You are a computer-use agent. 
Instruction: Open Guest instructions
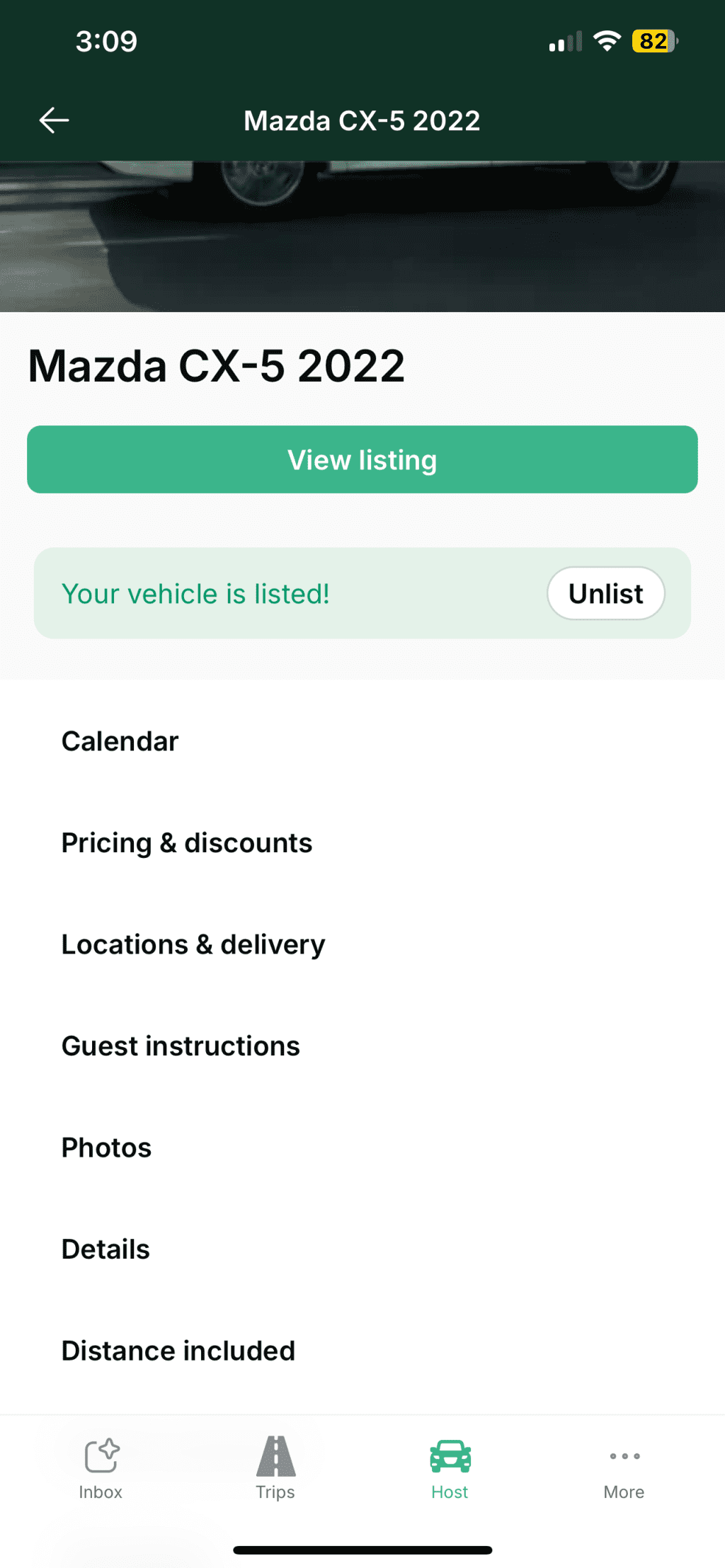pyautogui.click(x=362, y=1046)
